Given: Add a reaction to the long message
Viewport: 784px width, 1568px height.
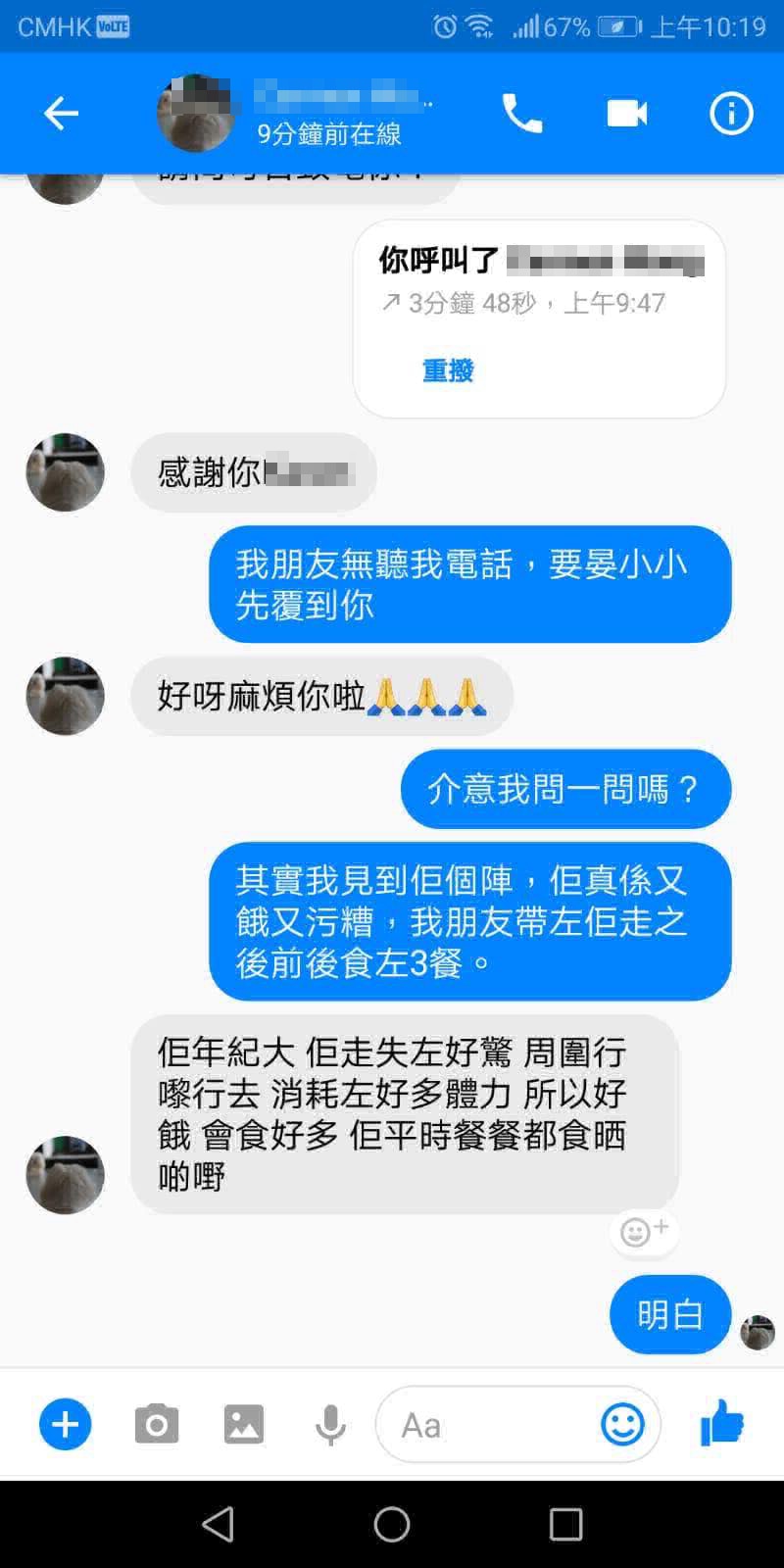Looking at the screenshot, I should coord(643,1232).
